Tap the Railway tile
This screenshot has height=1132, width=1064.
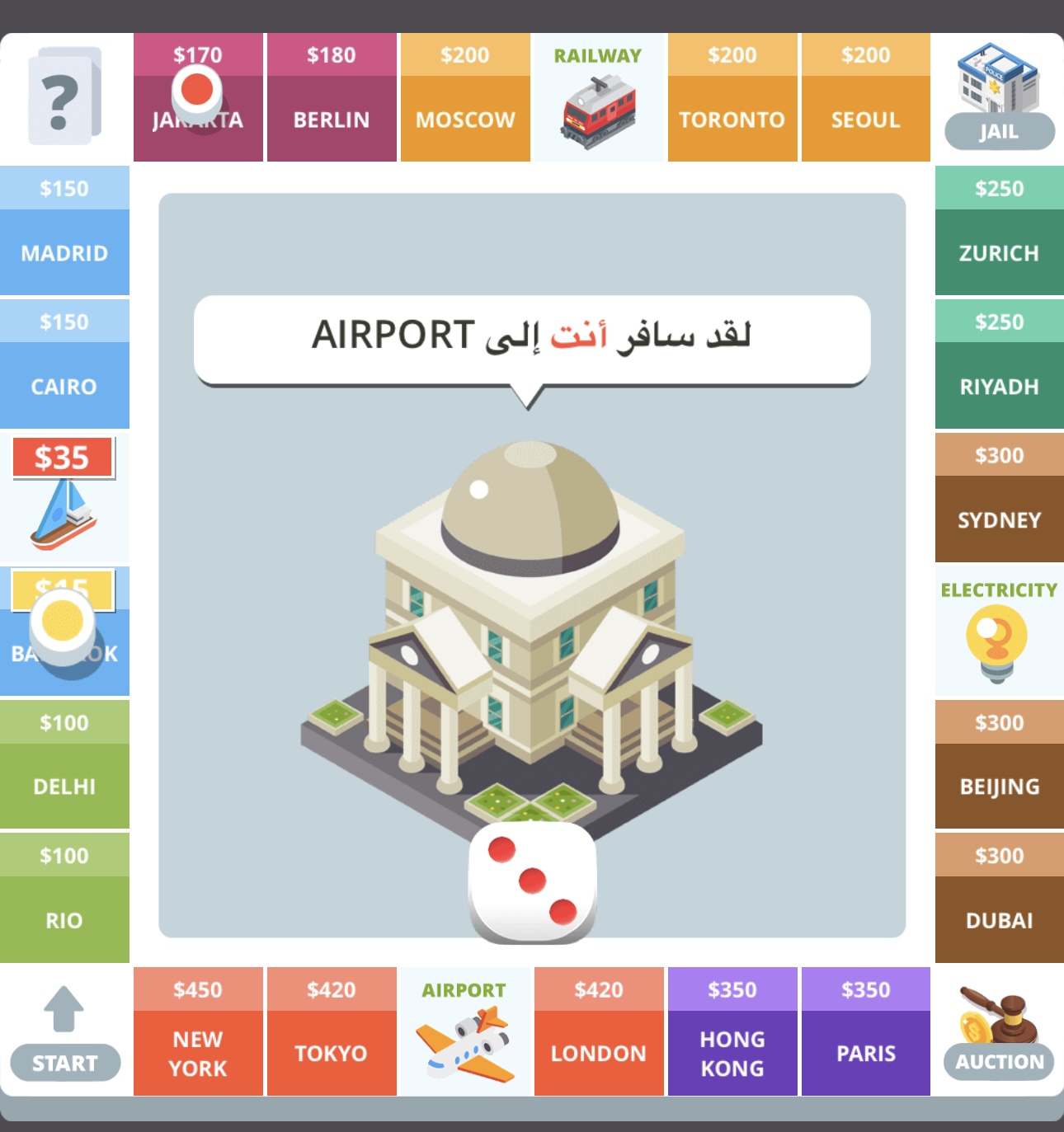[x=598, y=98]
